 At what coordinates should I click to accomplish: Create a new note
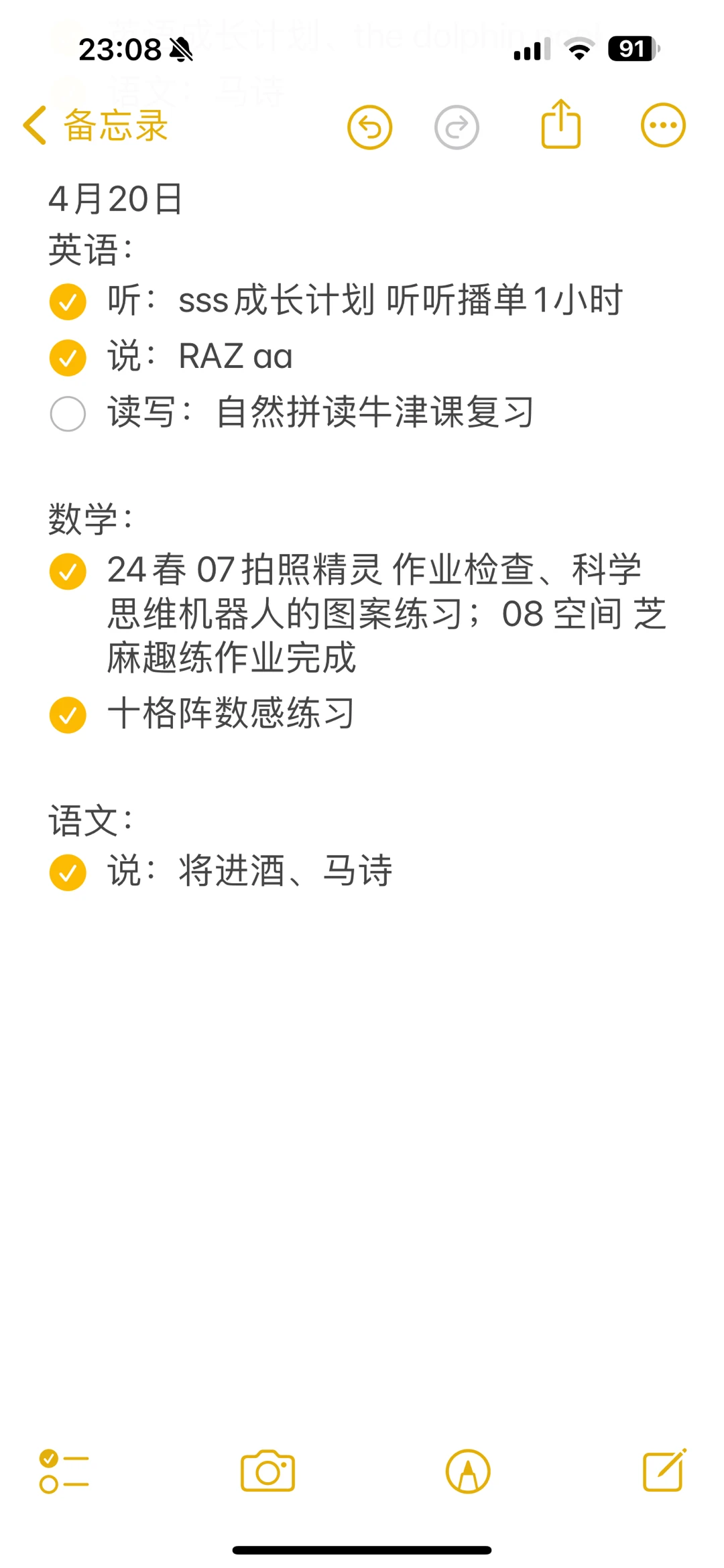coord(664,1470)
